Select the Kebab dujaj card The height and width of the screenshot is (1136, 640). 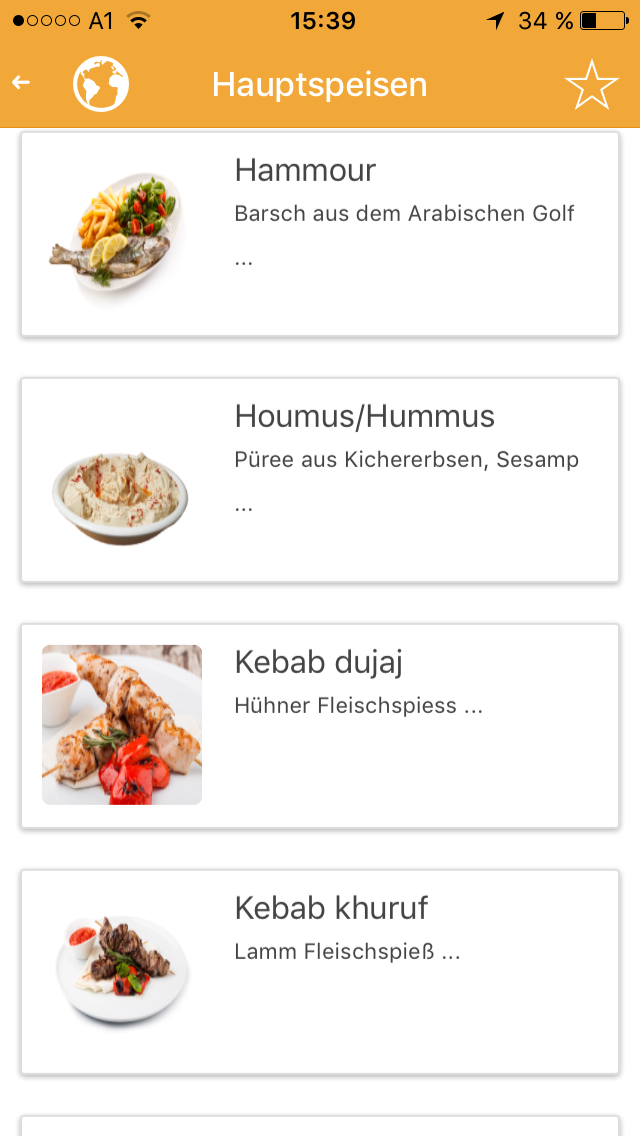[x=320, y=726]
